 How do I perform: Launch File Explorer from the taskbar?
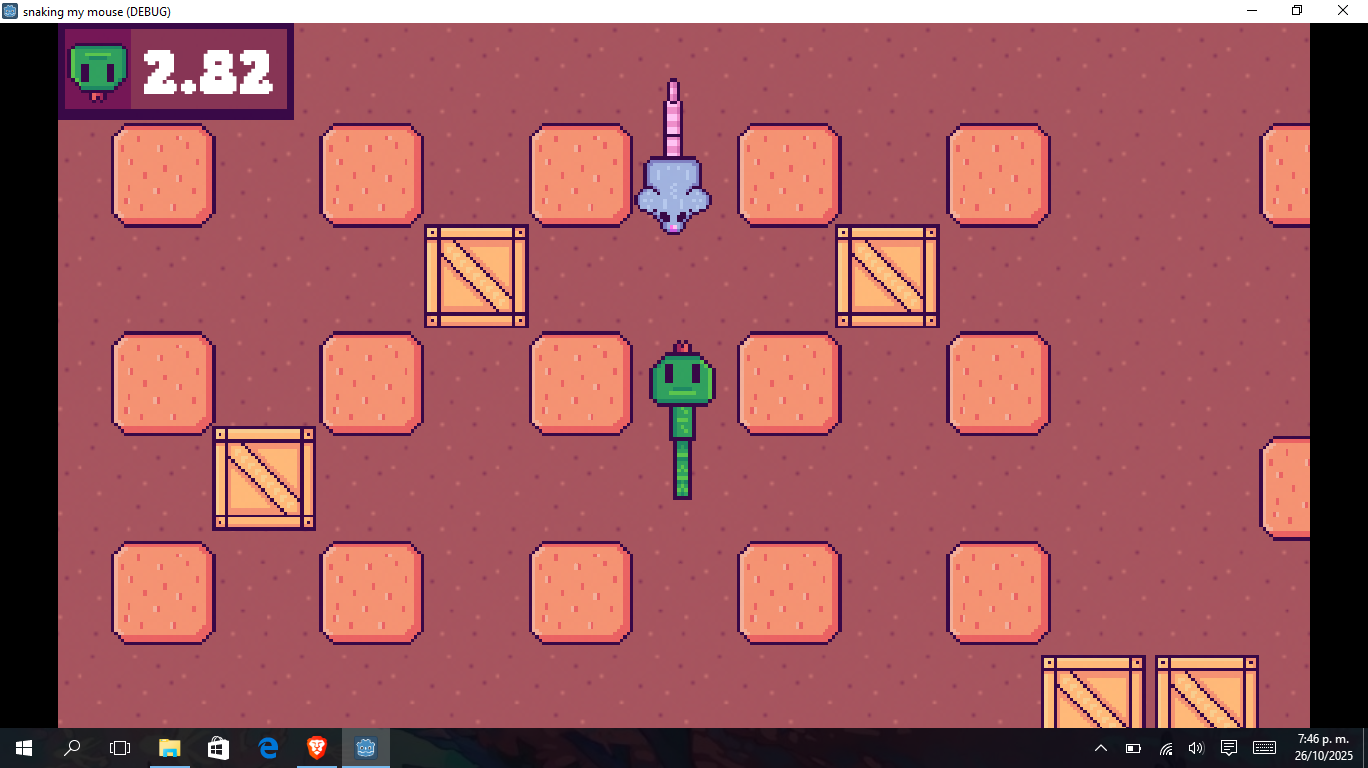point(169,748)
